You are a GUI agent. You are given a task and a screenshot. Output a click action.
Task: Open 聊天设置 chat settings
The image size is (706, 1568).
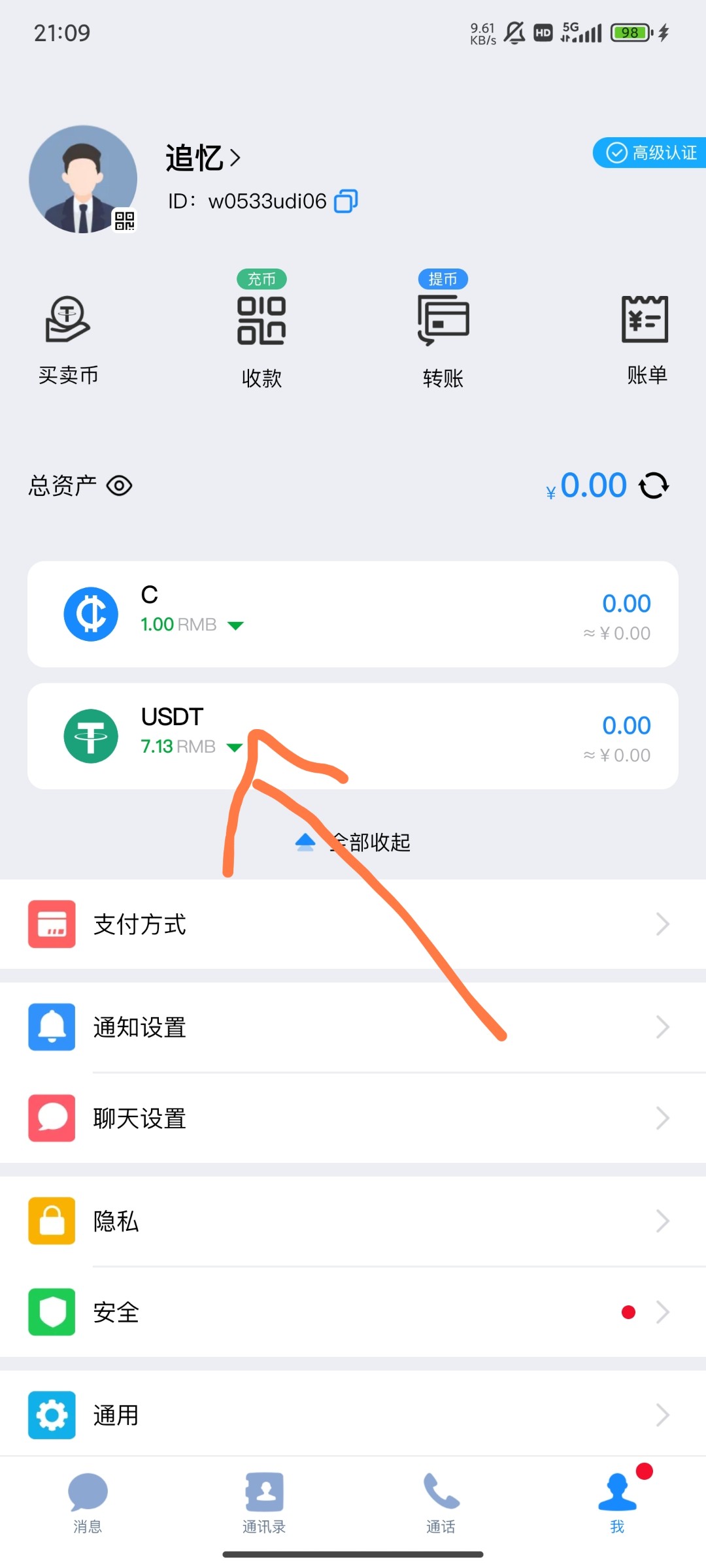(x=353, y=1119)
